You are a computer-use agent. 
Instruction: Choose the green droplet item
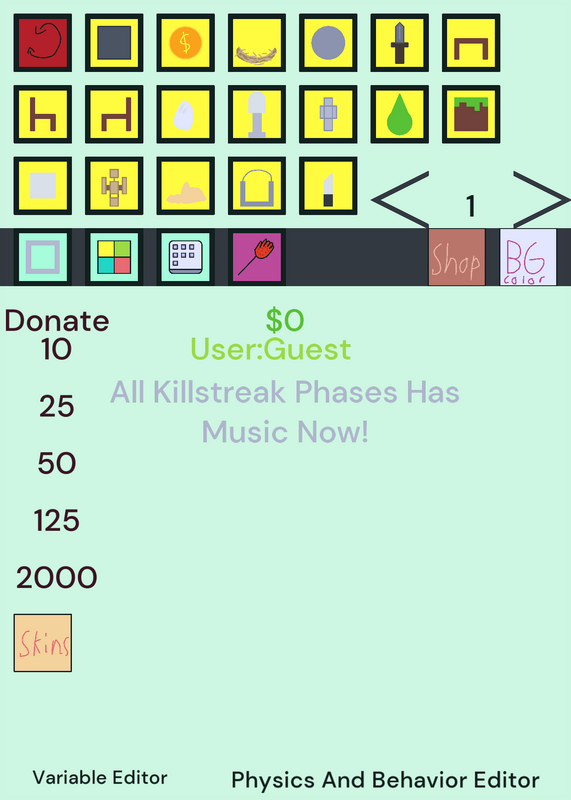pyautogui.click(x=400, y=114)
